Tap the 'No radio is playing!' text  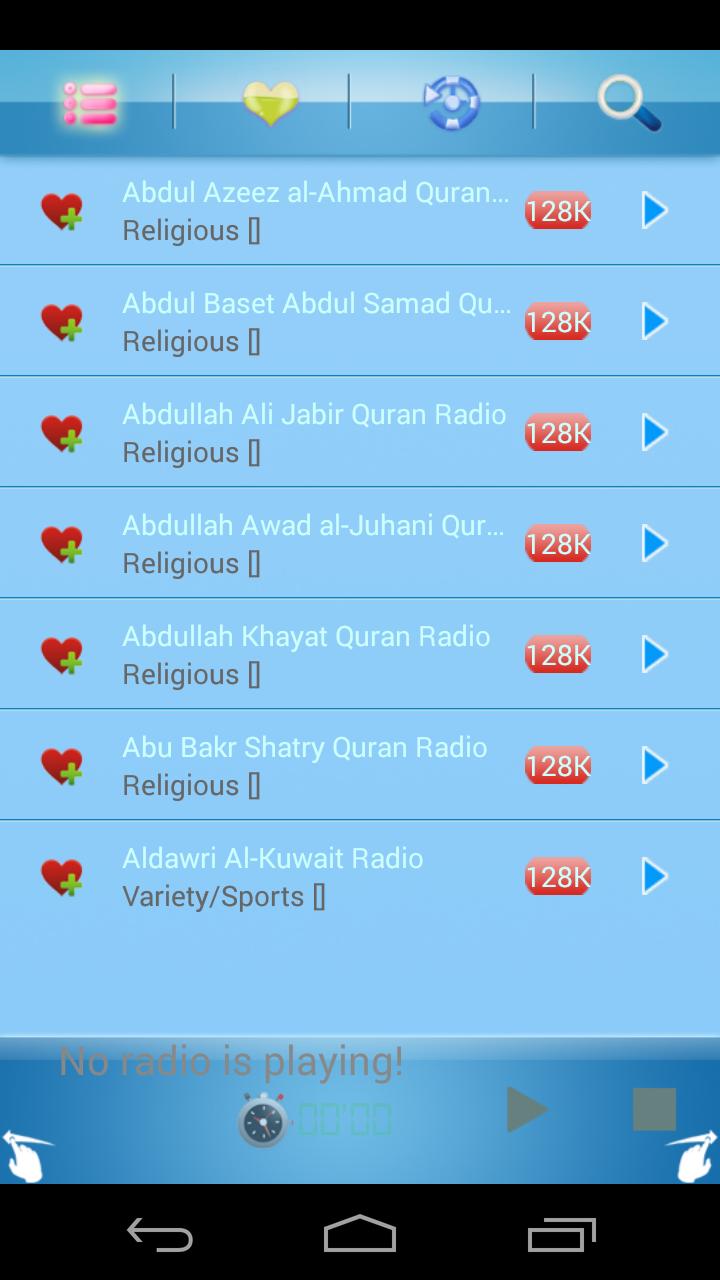coord(230,1061)
